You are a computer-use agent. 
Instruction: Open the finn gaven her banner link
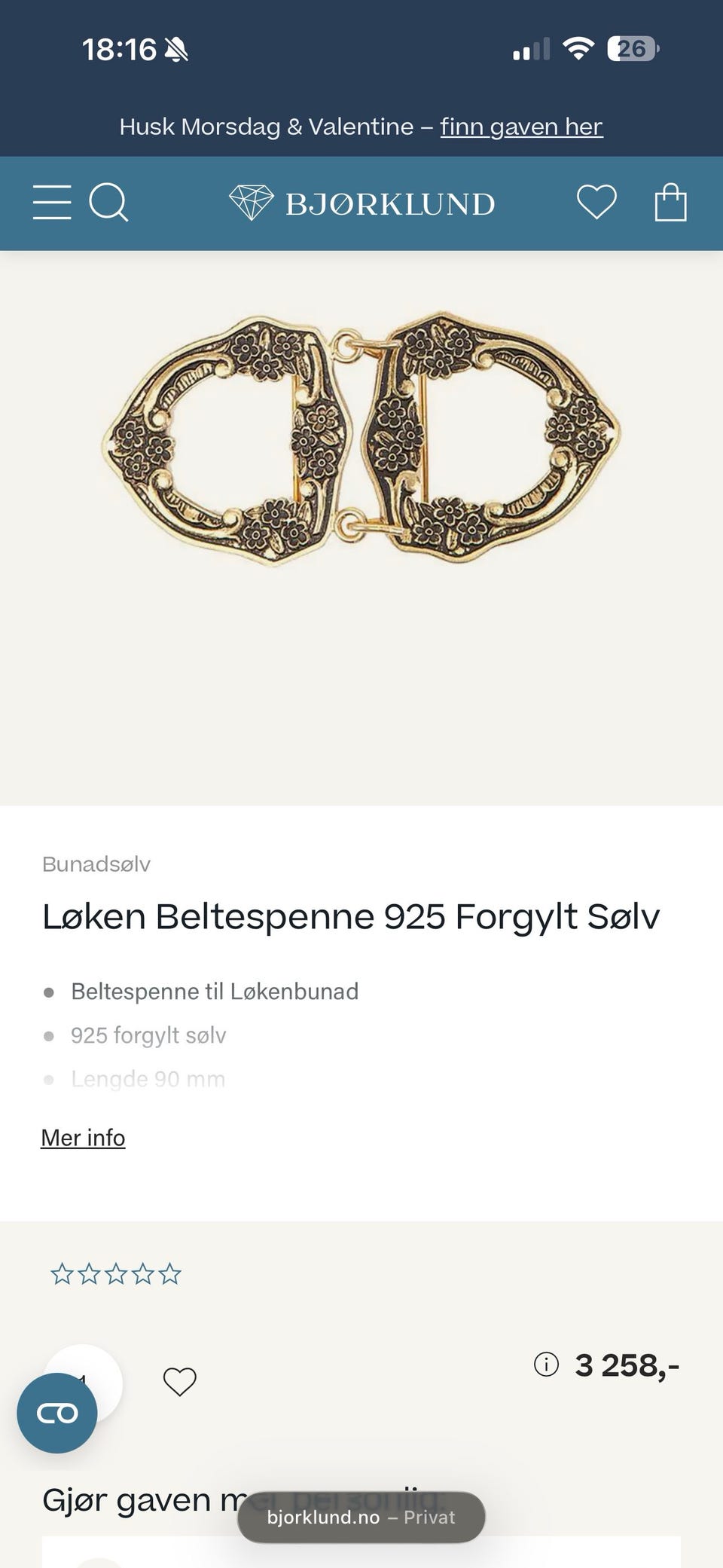(520, 127)
